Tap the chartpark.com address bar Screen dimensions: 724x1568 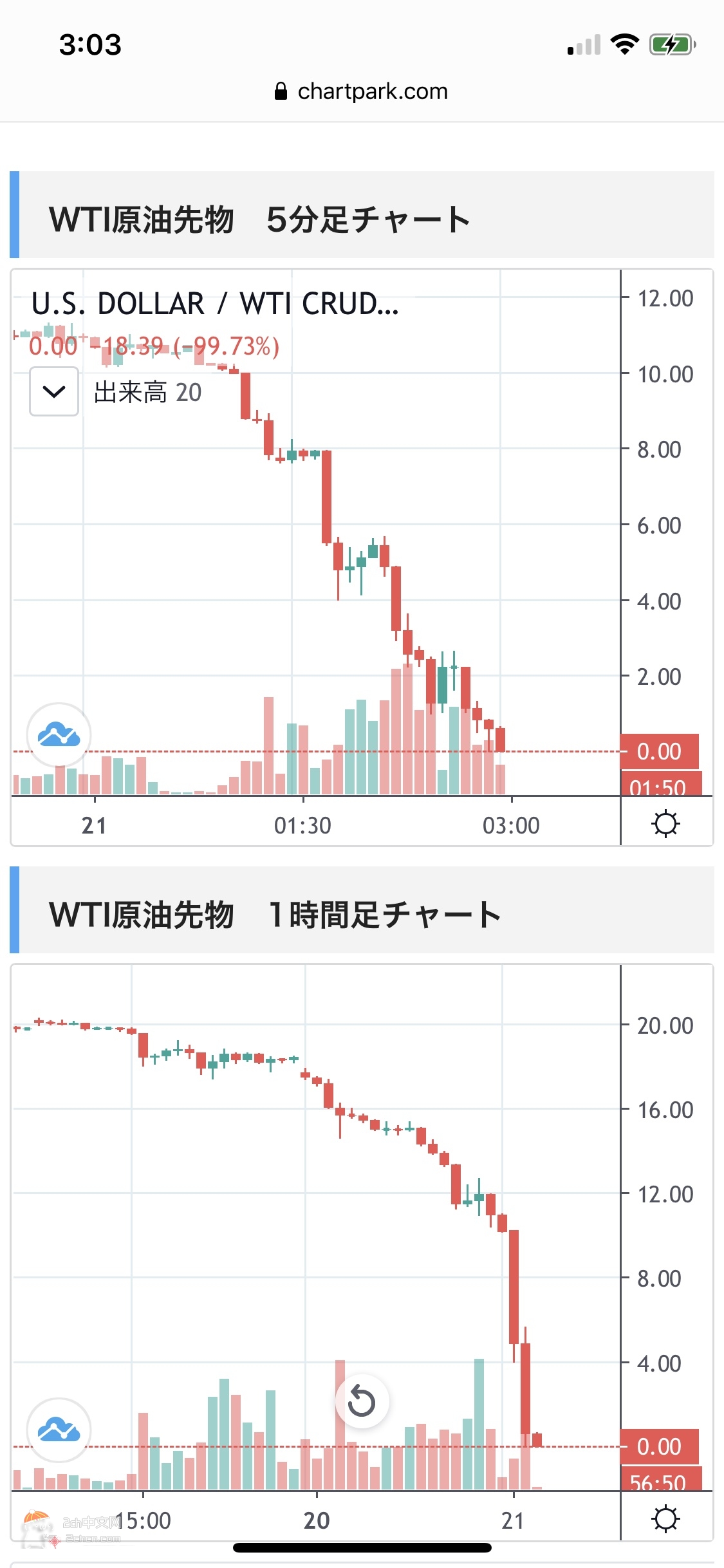[362, 91]
